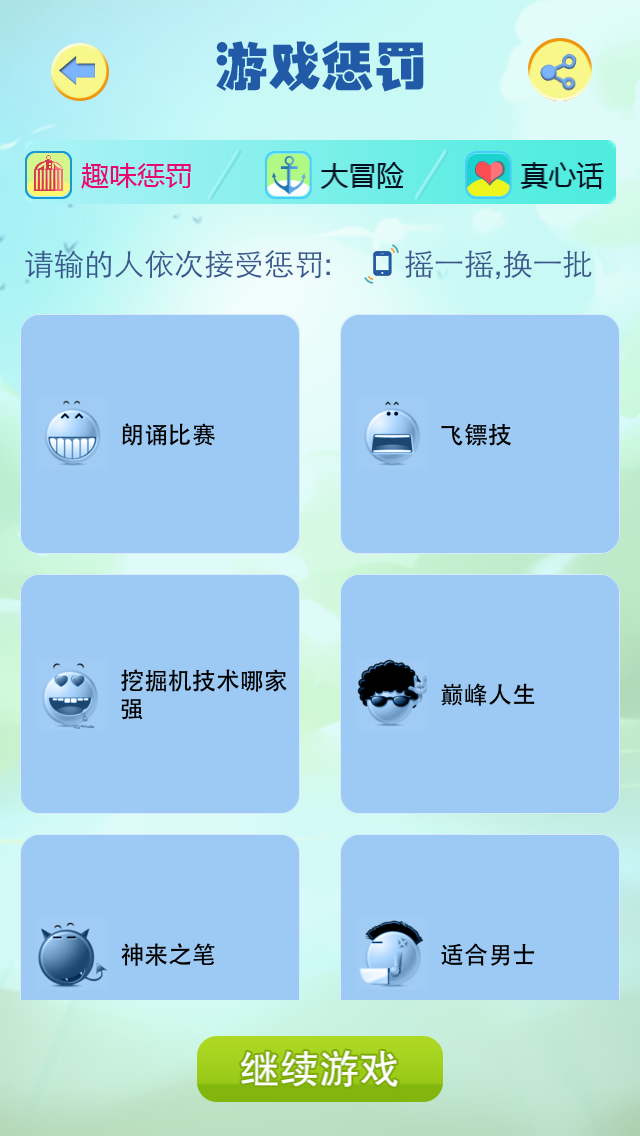Switch to the 大冒险 tab
Screen dimensions: 640x1136
[x=335, y=176]
